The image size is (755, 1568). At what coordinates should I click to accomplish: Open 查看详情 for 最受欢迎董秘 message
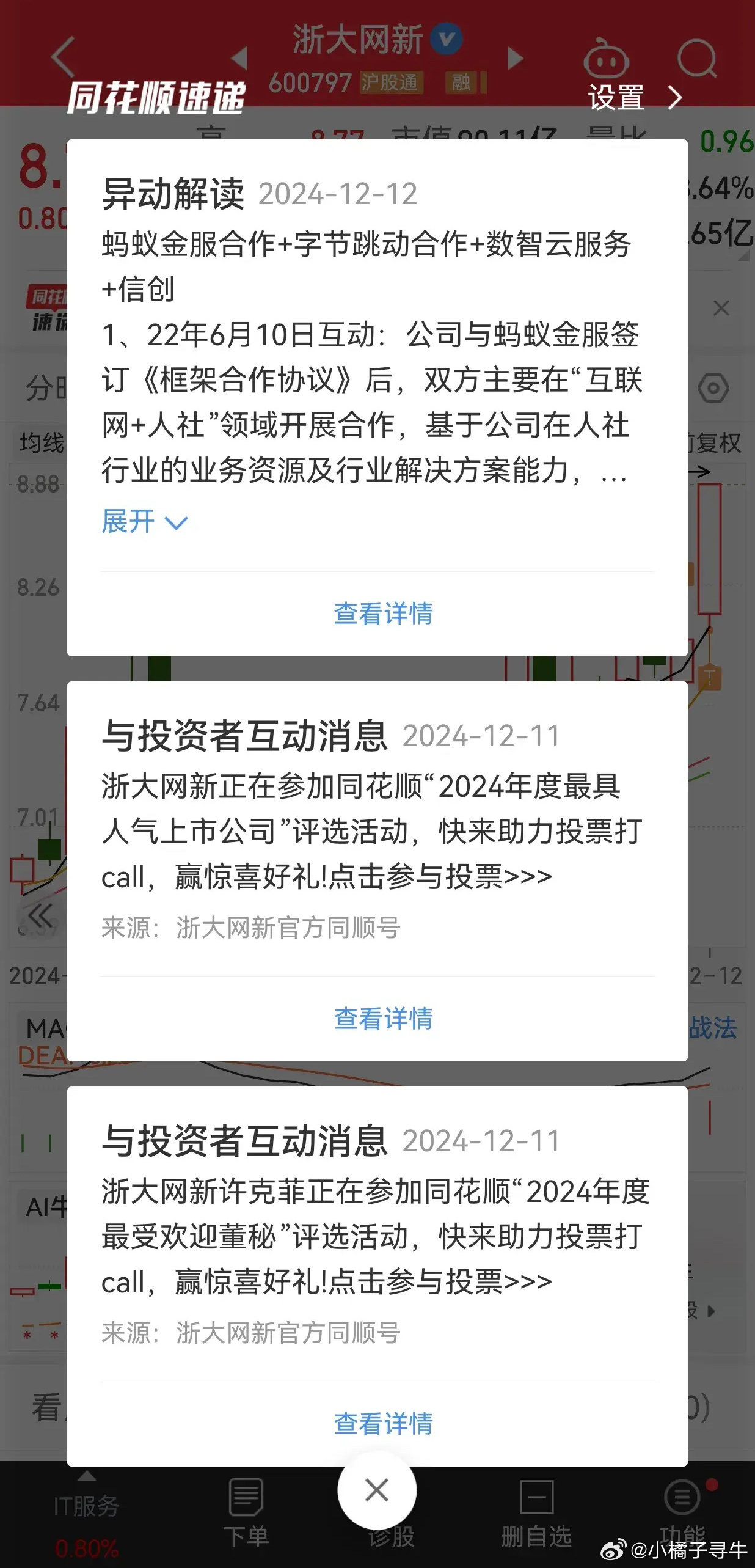(383, 1424)
